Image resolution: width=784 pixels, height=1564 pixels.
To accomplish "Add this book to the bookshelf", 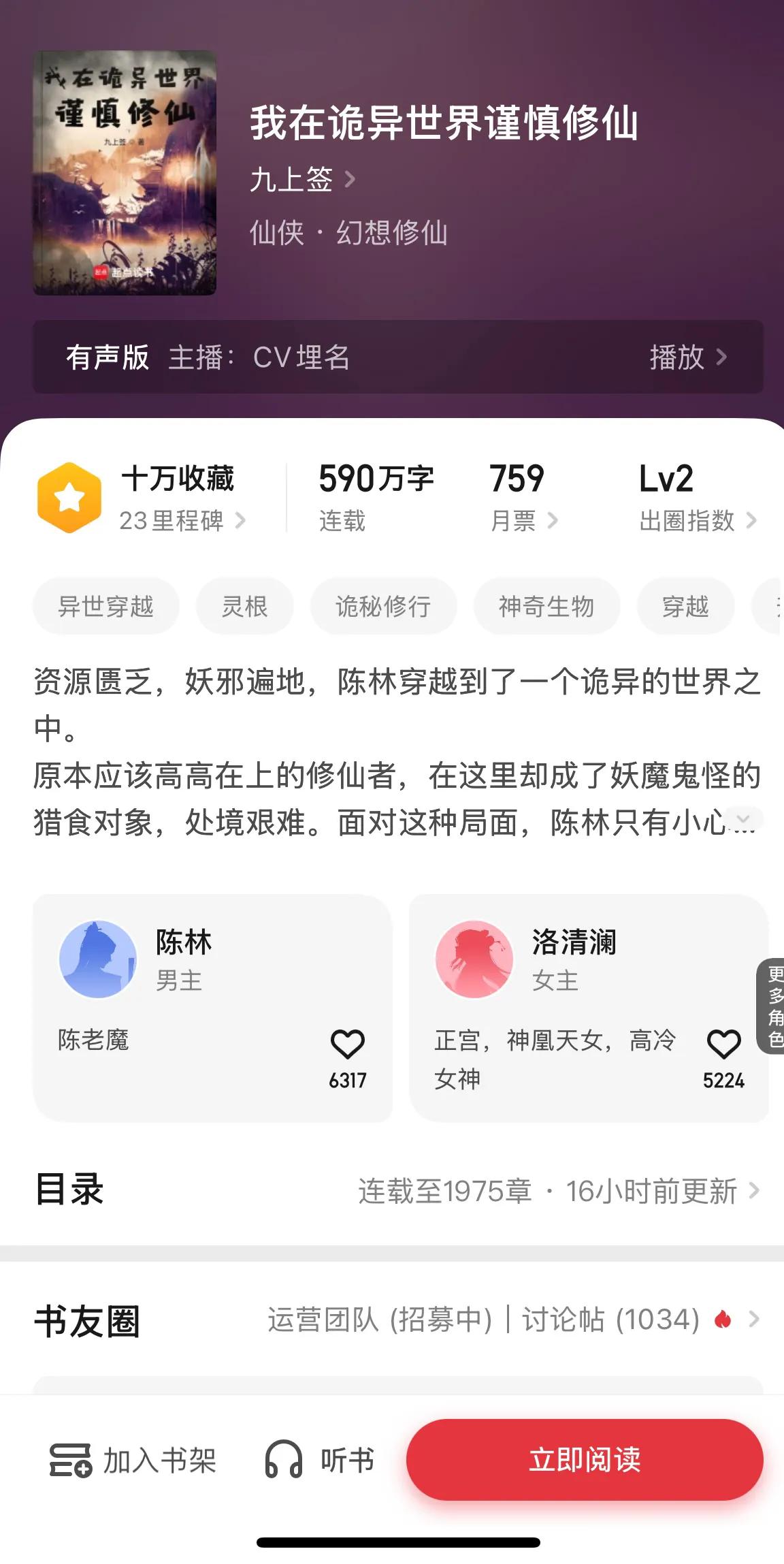I will tap(133, 1461).
